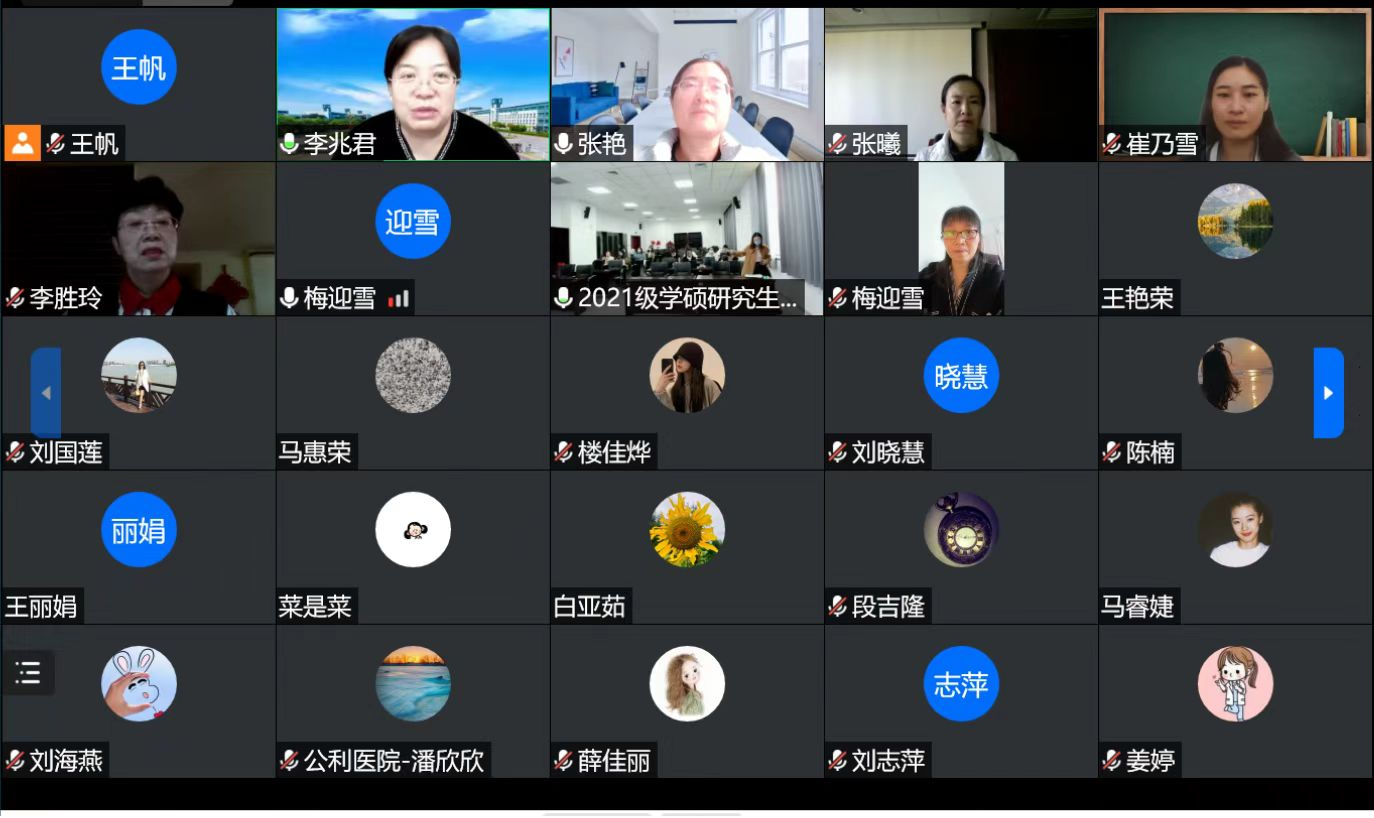Open 姜婷's participant tile
The image size is (1374, 818).
[x=1235, y=700]
